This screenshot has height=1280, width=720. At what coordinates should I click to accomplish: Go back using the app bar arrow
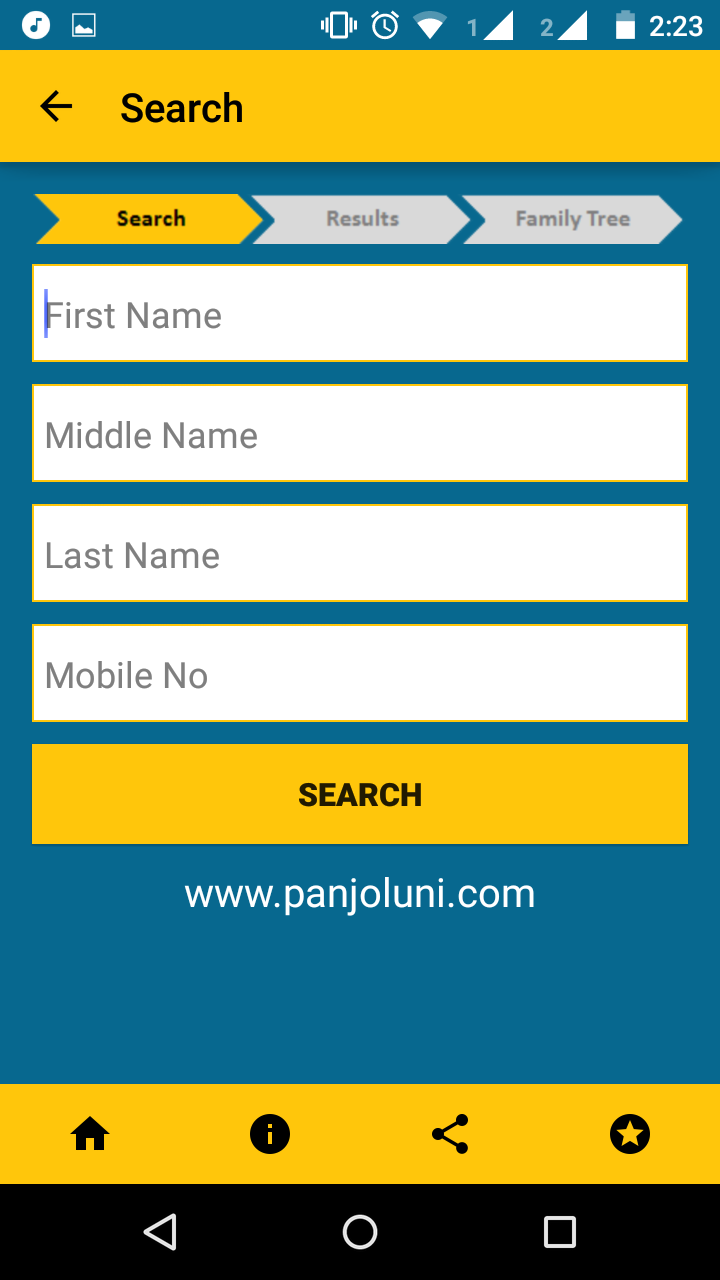pos(56,107)
